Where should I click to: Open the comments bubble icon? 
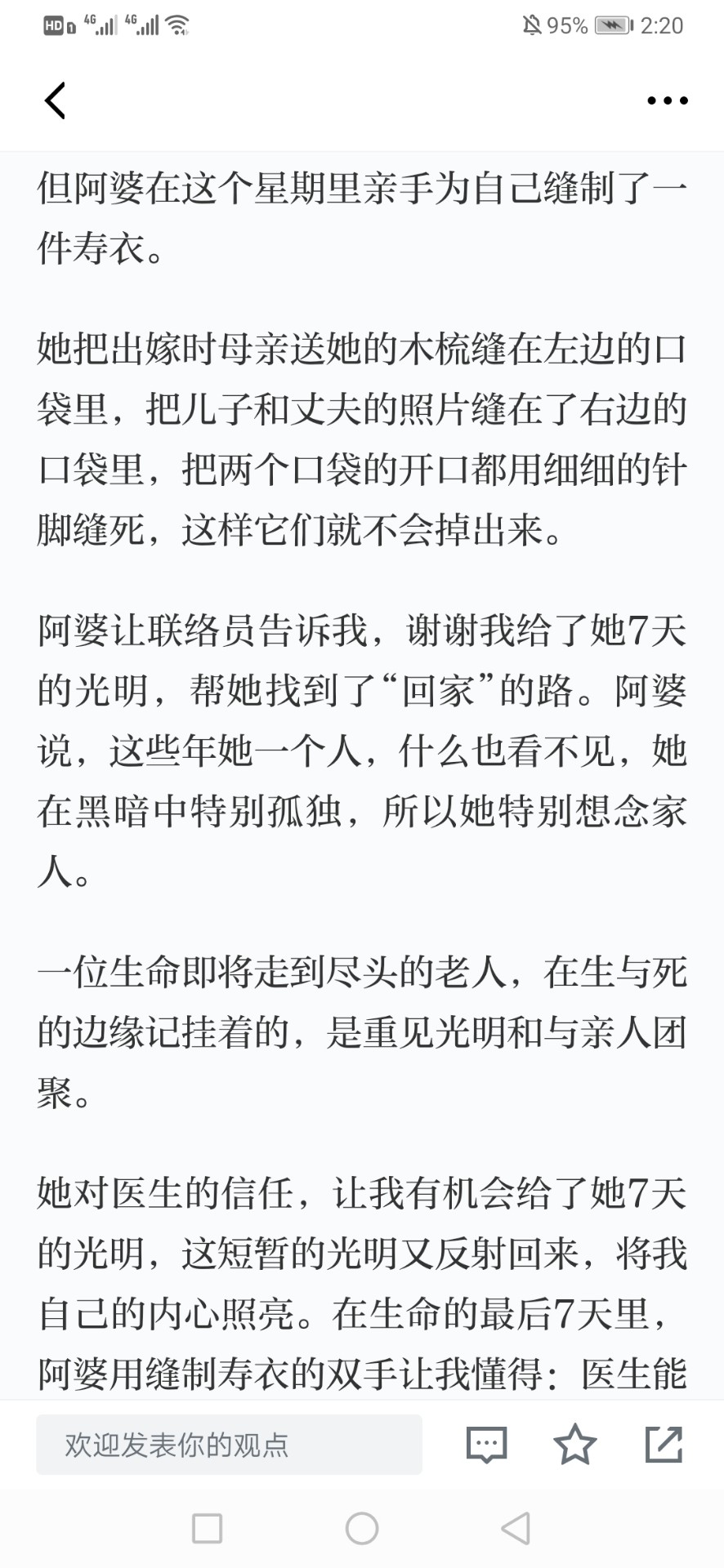(486, 1445)
